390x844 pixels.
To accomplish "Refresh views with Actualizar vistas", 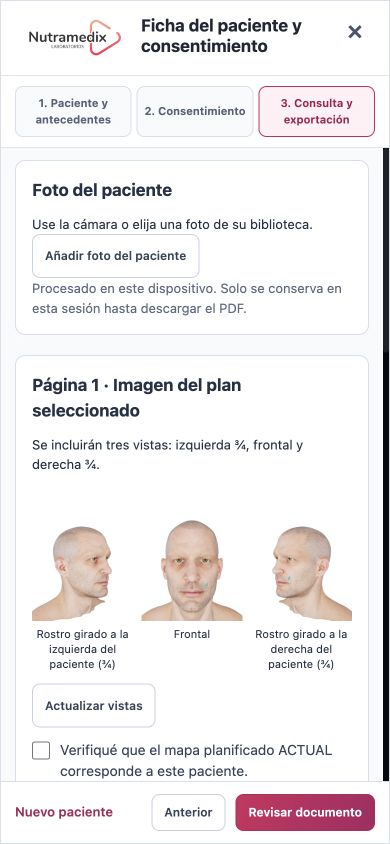I will click(x=94, y=706).
